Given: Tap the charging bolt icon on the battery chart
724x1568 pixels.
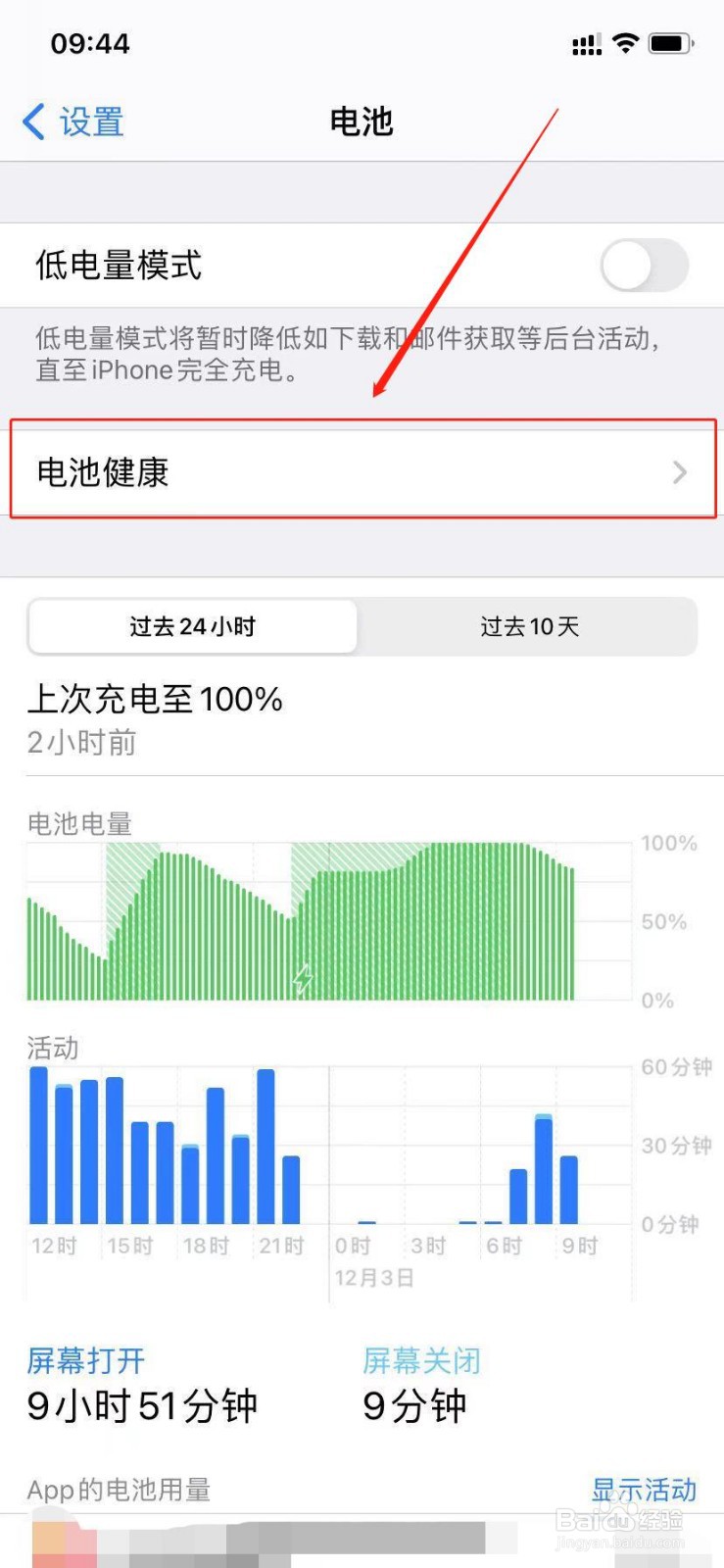Looking at the screenshot, I should [301, 977].
